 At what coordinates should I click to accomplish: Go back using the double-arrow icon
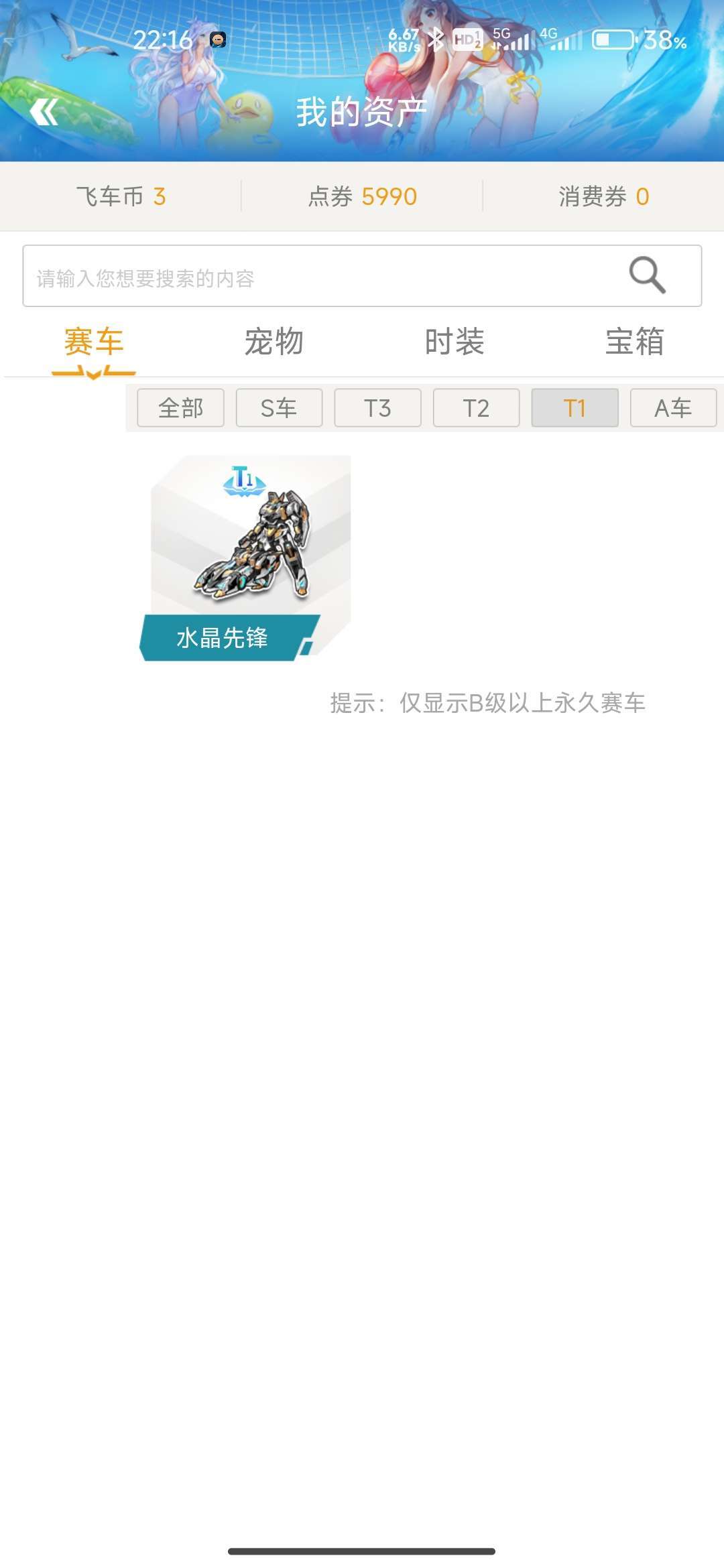44,112
